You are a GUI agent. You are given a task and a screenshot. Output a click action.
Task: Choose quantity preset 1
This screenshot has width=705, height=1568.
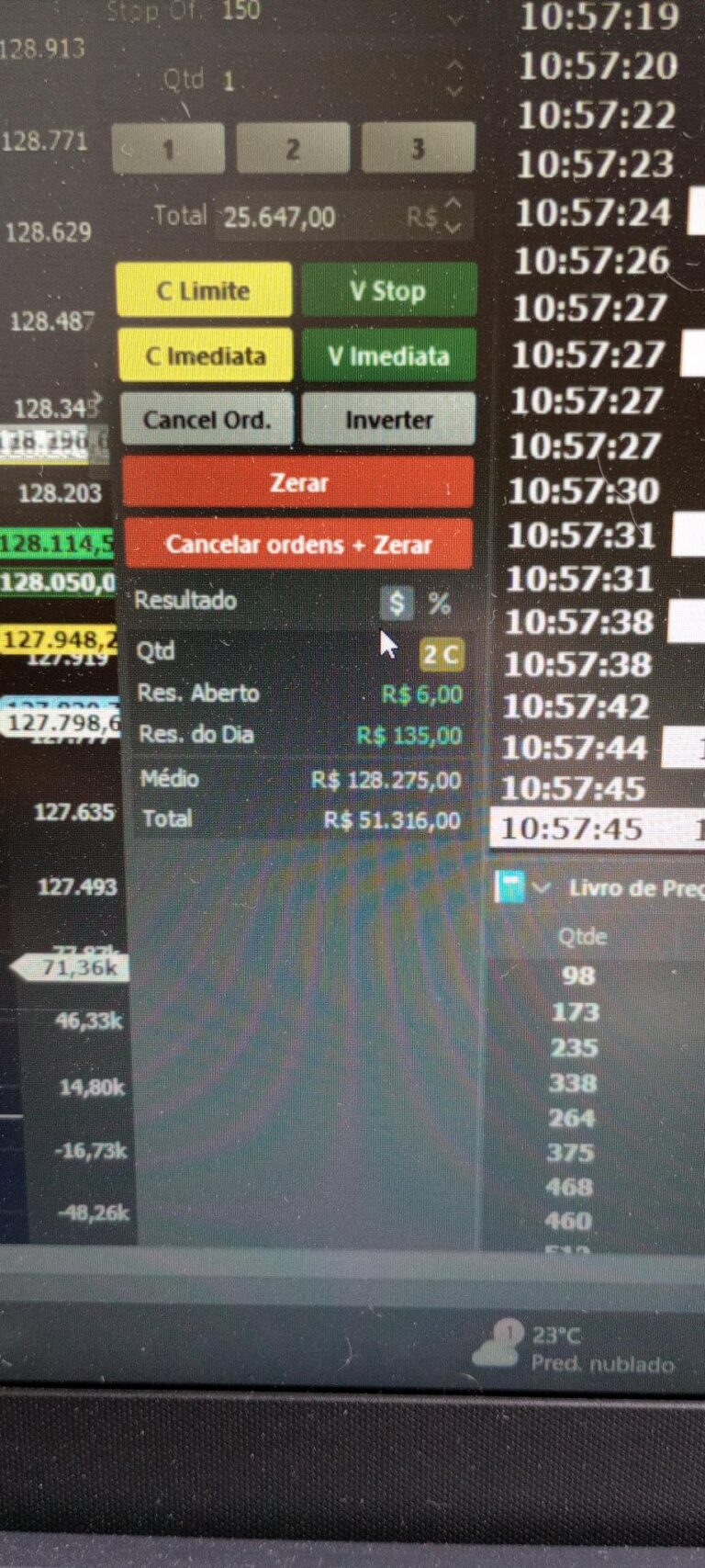tap(168, 148)
